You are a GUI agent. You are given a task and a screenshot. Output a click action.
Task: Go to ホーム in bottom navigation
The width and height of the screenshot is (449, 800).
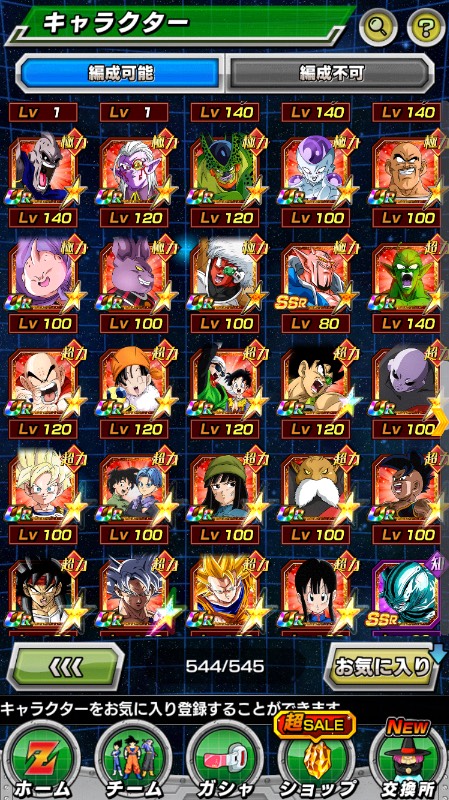(43, 760)
